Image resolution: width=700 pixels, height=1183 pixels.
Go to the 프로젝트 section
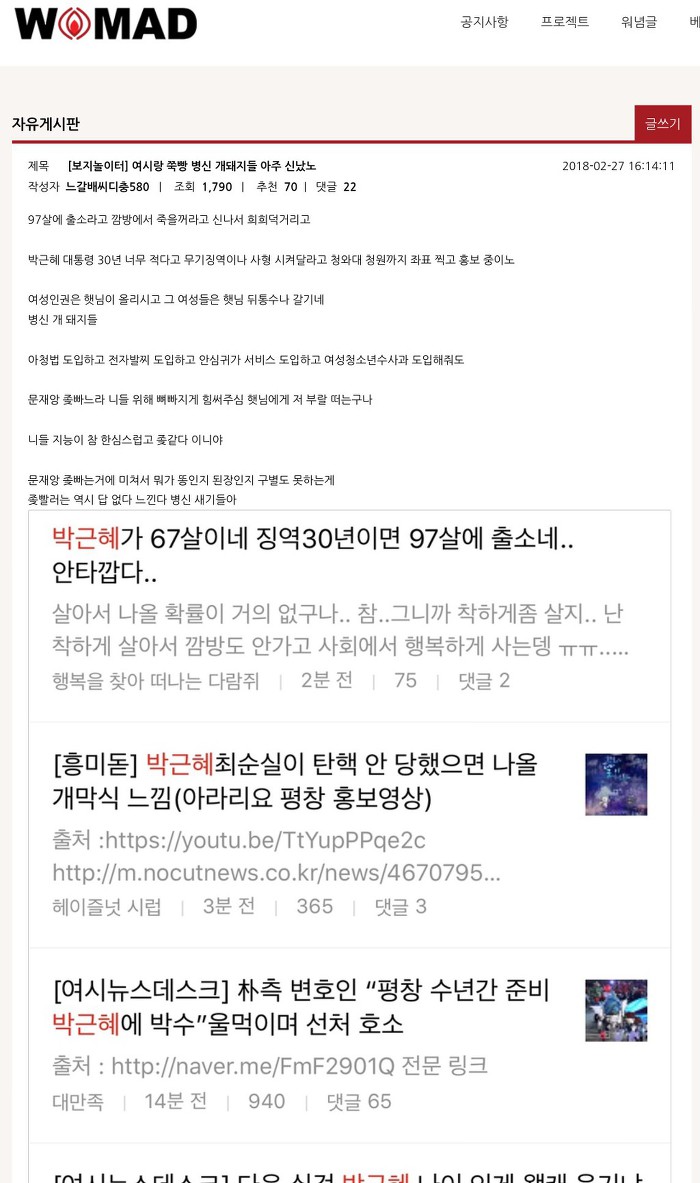565,22
